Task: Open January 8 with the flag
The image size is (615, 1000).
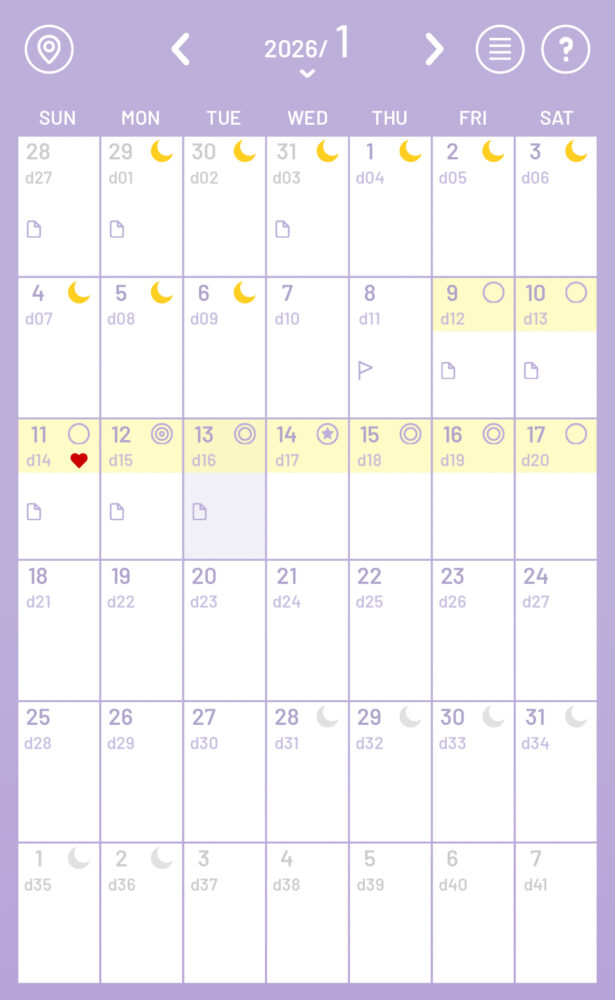Action: pyautogui.click(x=390, y=347)
